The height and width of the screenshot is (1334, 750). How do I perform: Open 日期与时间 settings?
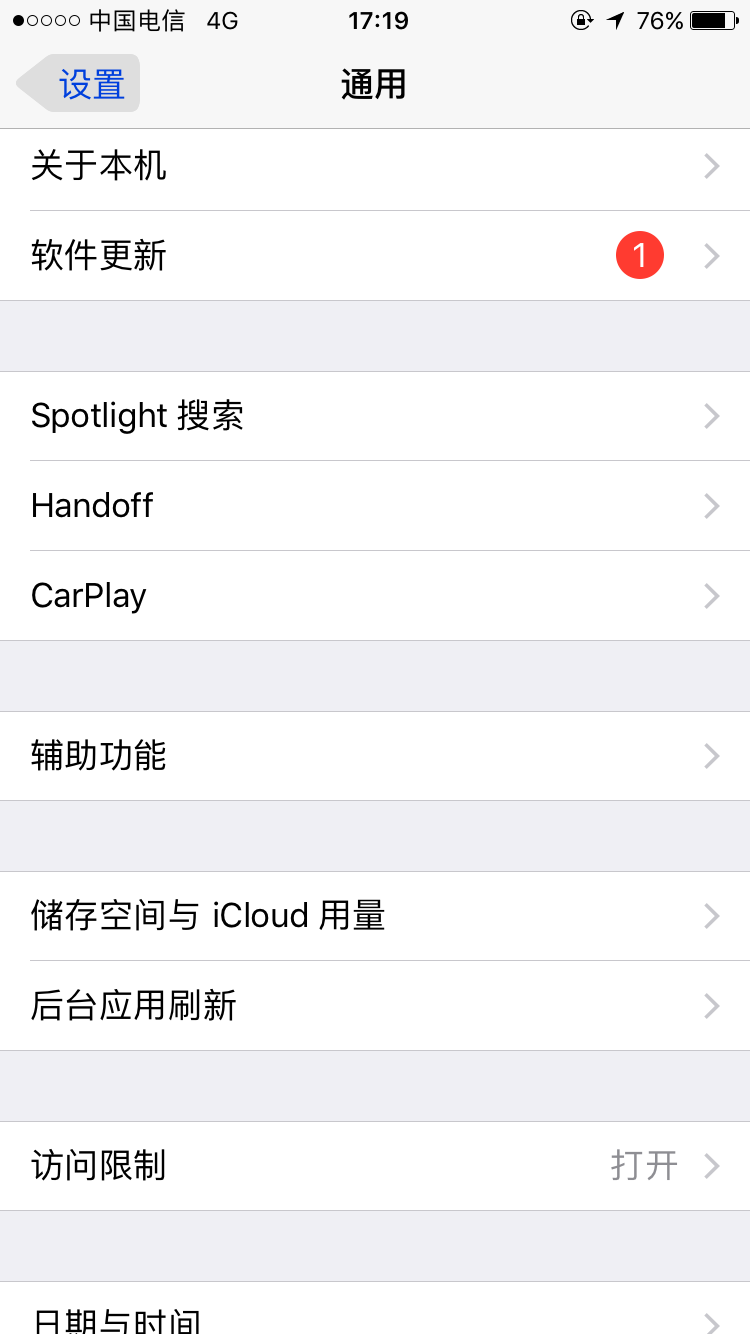coord(375,1308)
